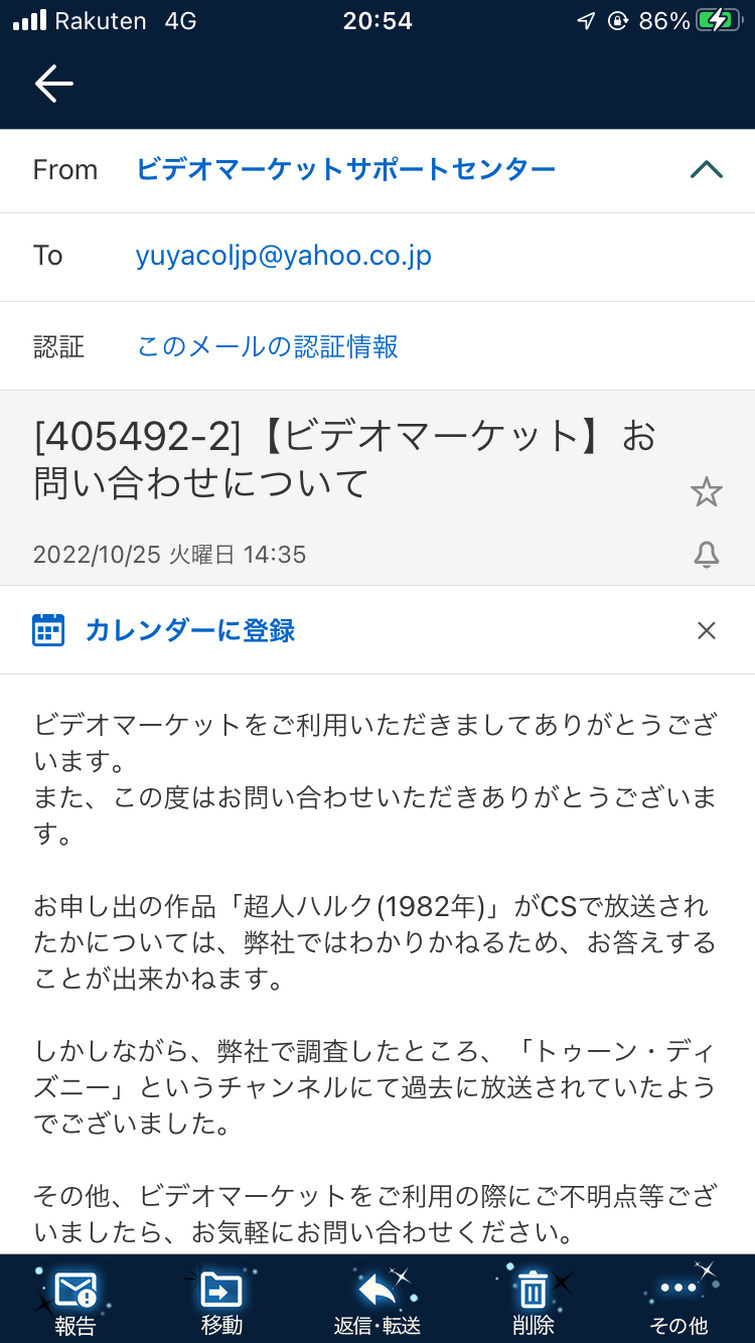755x1343 pixels.
Task: View このメールの認証情報 link
Action: 267,346
